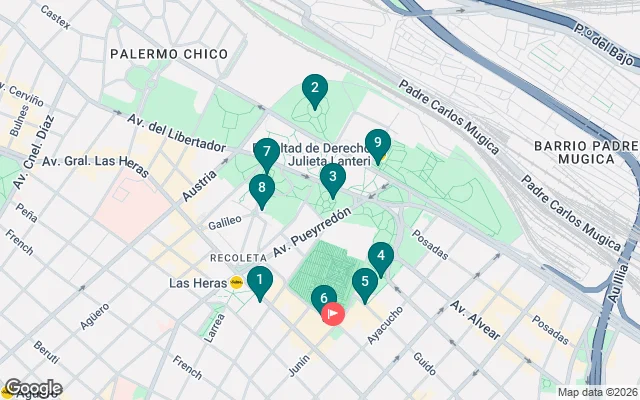This screenshot has height=400, width=640.
Task: Select the red flag marker
Action: [333, 314]
